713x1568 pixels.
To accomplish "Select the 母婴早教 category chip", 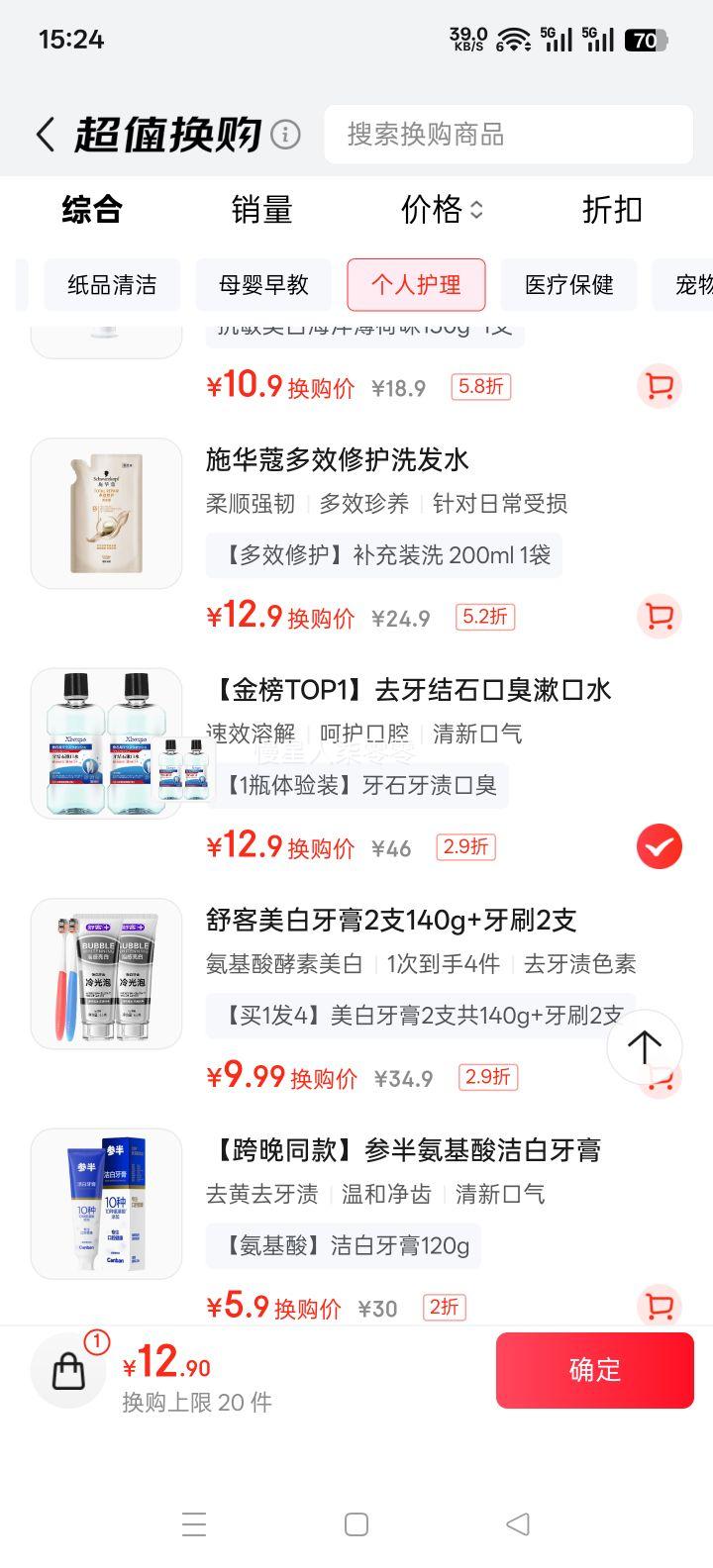I will [263, 285].
